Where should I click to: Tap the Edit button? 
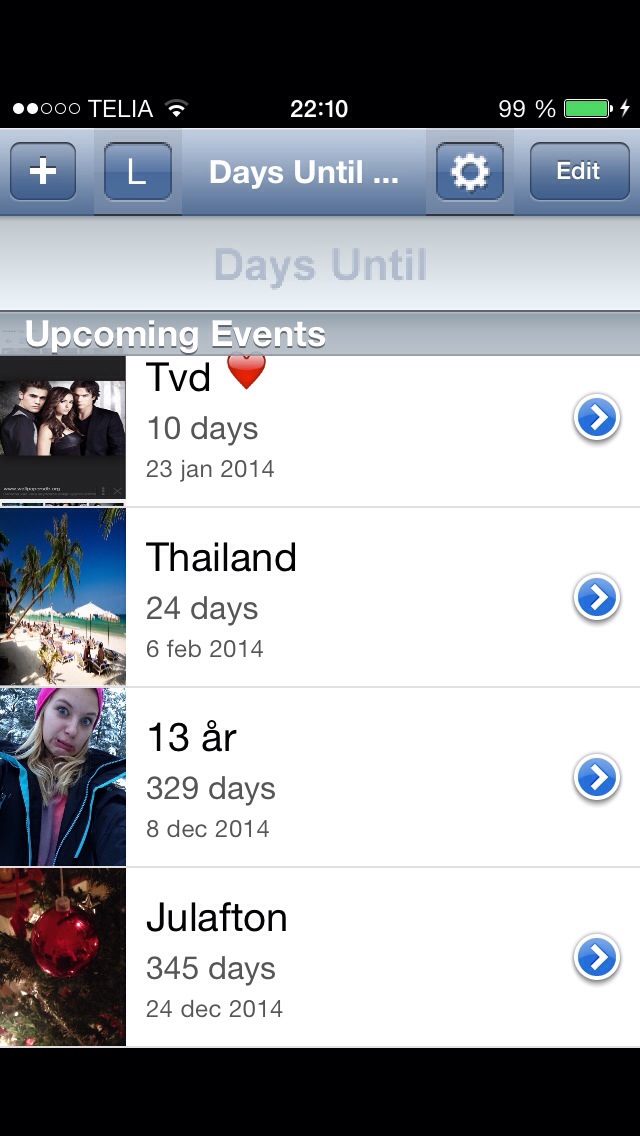pos(578,171)
